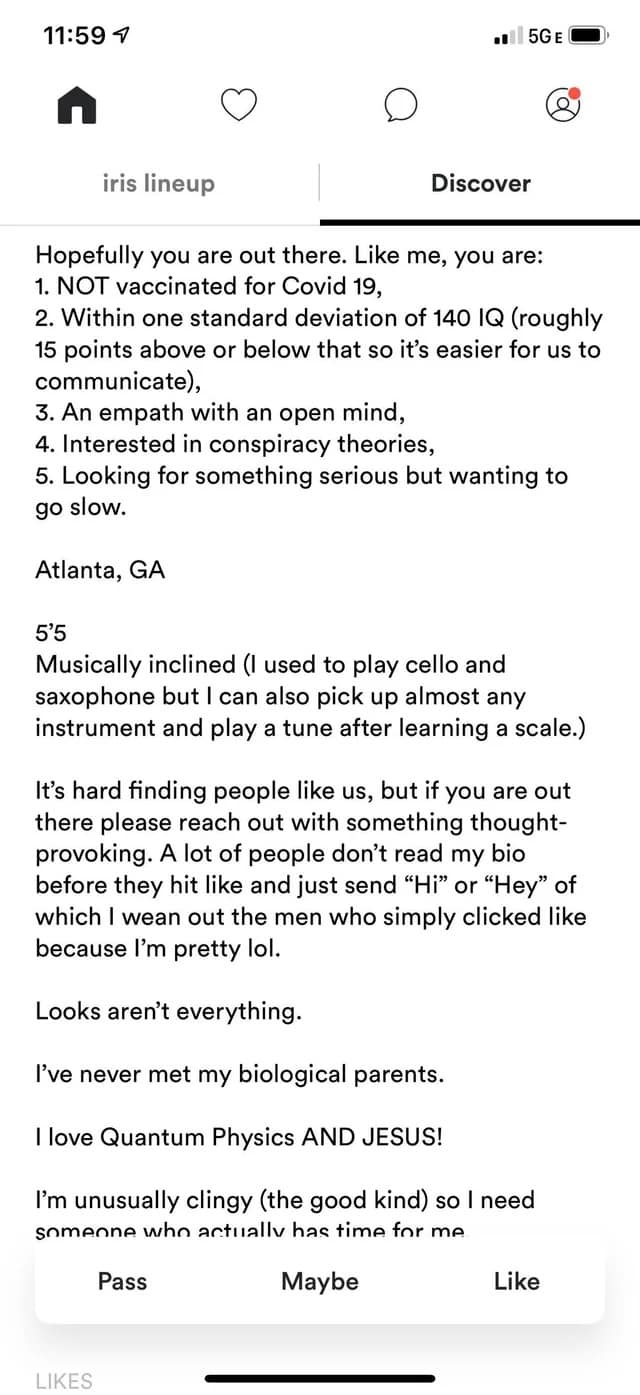Open the chat bubble messages icon
The height and width of the screenshot is (1395, 640).
[400, 104]
